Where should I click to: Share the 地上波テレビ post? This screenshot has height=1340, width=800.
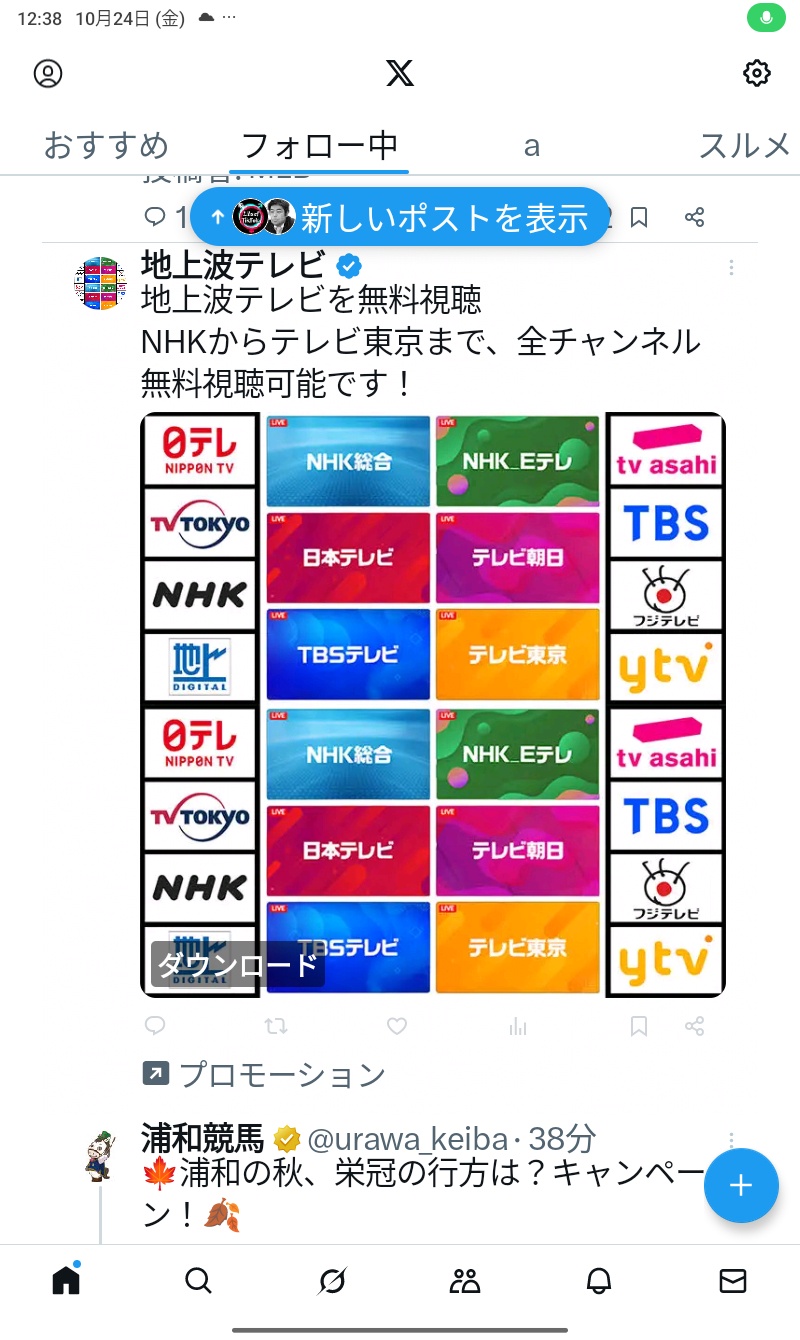point(695,1026)
